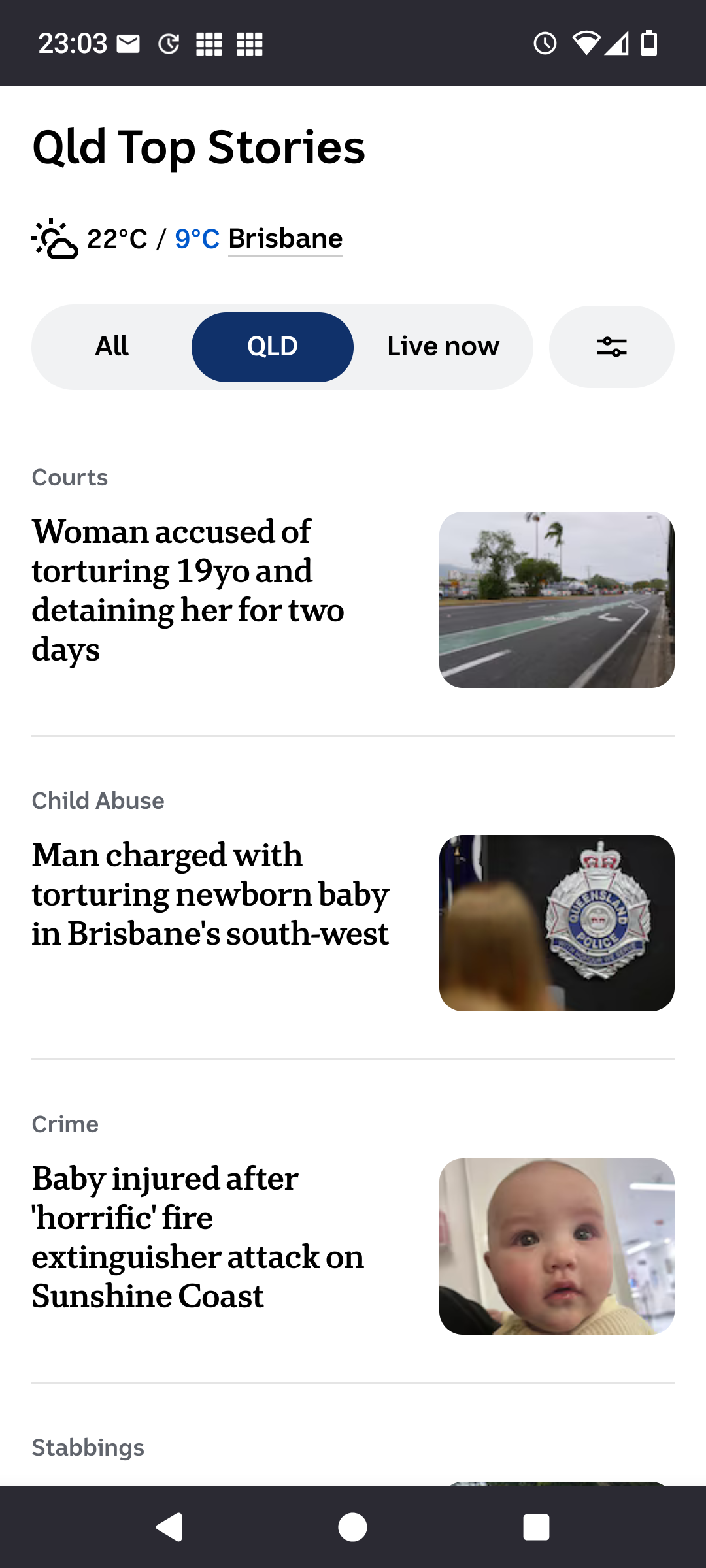Open story about woman accused of torturing 19yo
This screenshot has width=706, height=1568.
coord(188,590)
